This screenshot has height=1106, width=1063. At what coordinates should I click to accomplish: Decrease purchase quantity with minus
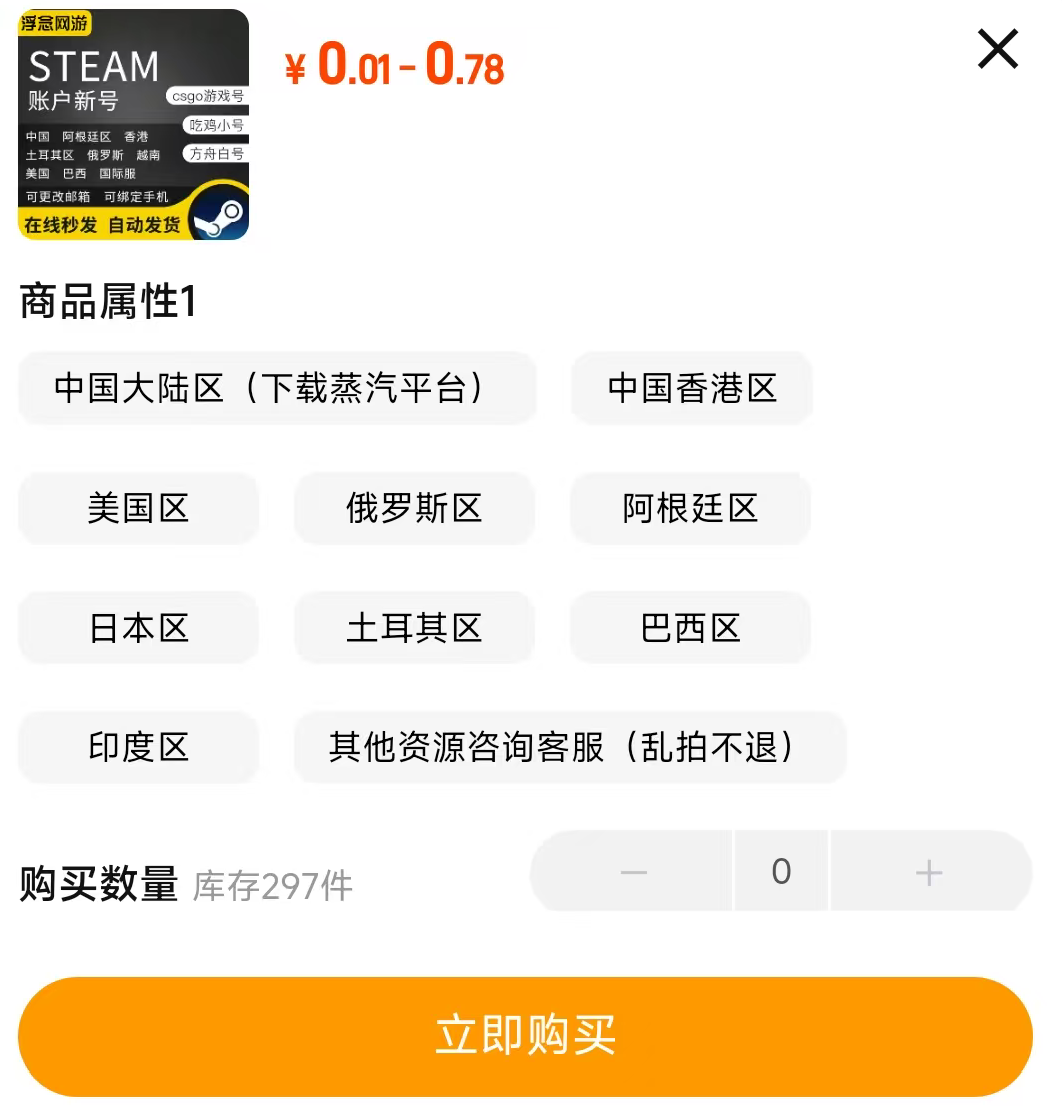[x=633, y=872]
